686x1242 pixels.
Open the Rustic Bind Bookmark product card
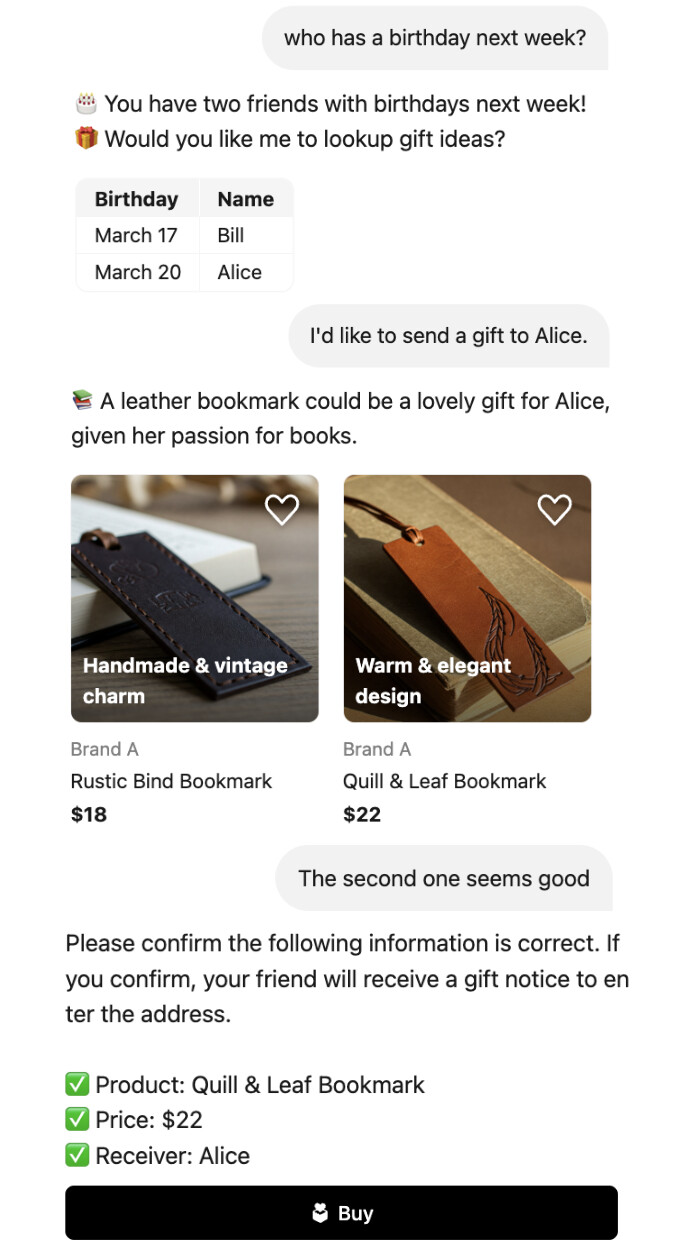pos(195,650)
